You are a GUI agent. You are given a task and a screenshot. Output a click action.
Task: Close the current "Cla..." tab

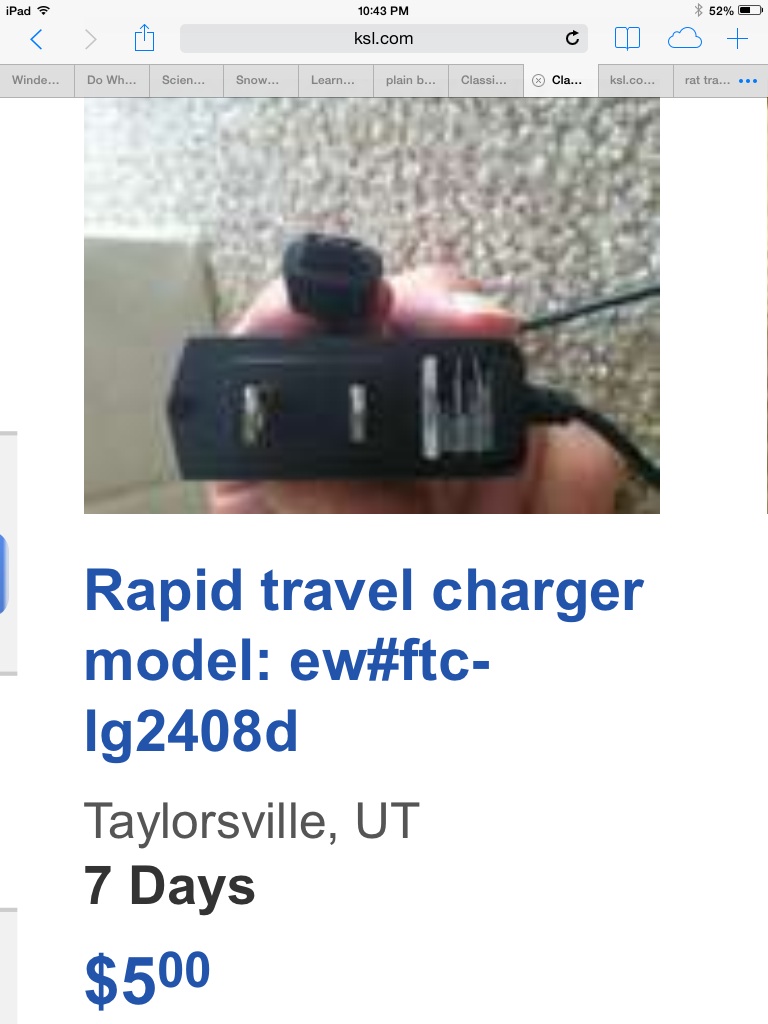[x=539, y=80]
